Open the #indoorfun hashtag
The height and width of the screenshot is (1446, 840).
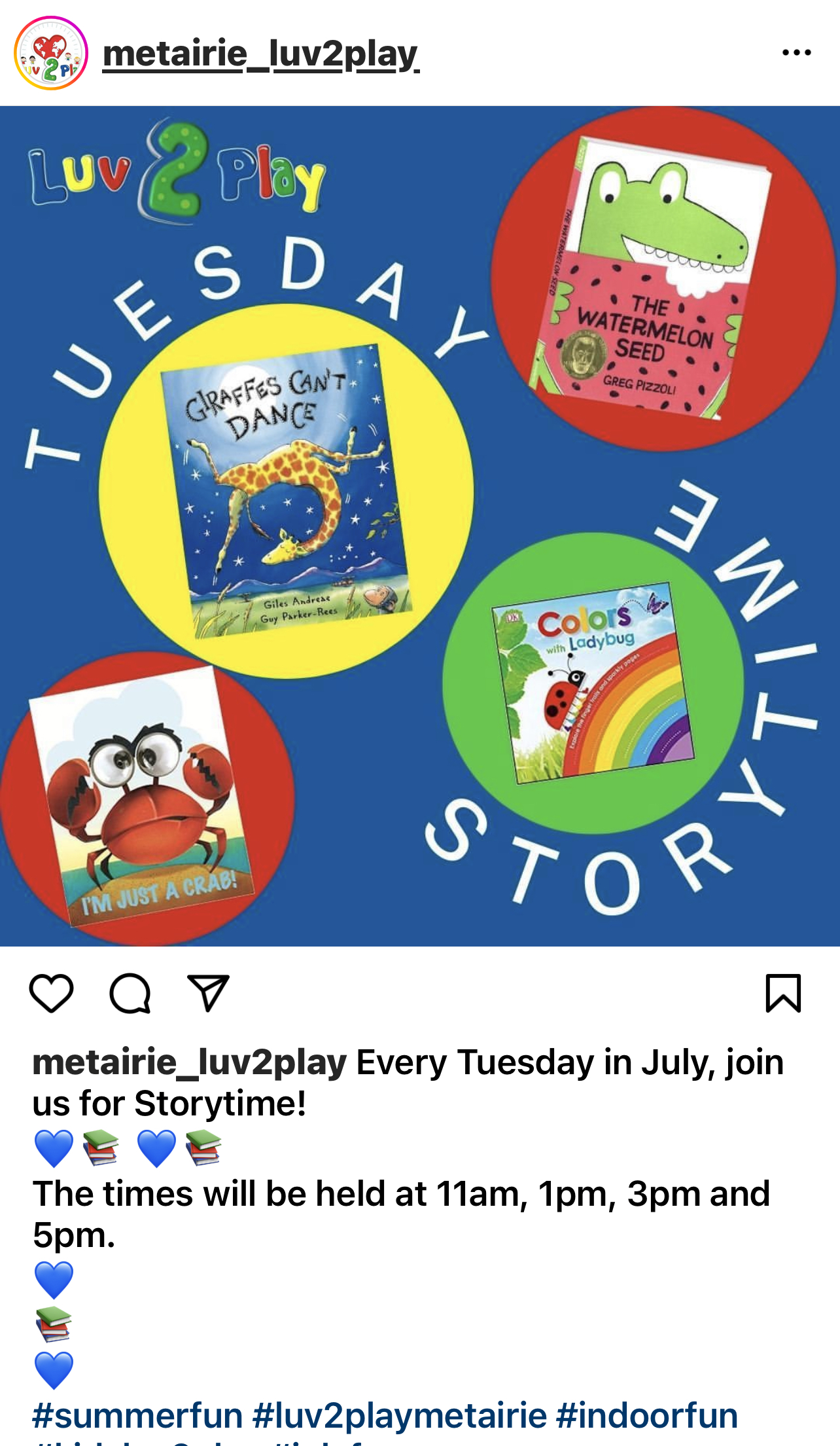646,1415
